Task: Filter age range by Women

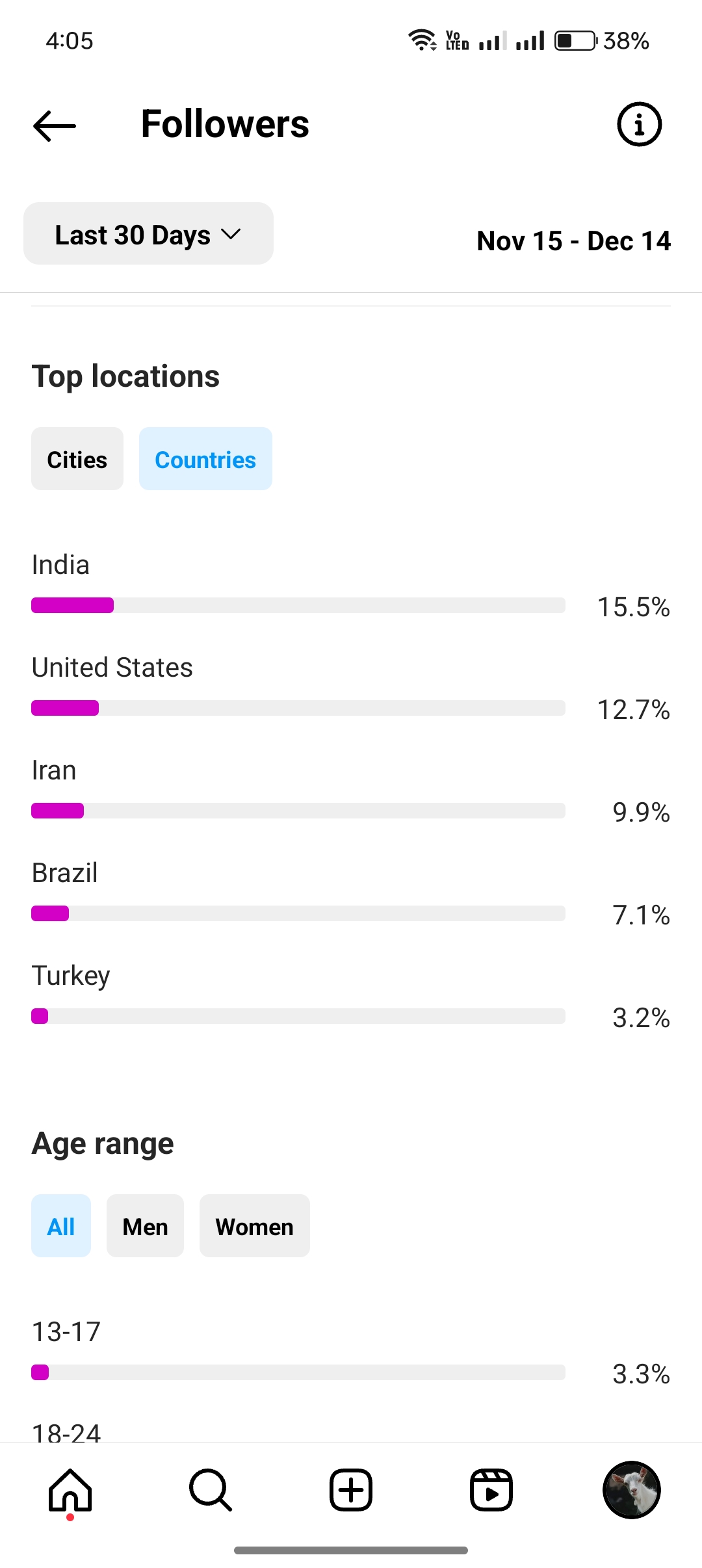Action: coord(255,1225)
